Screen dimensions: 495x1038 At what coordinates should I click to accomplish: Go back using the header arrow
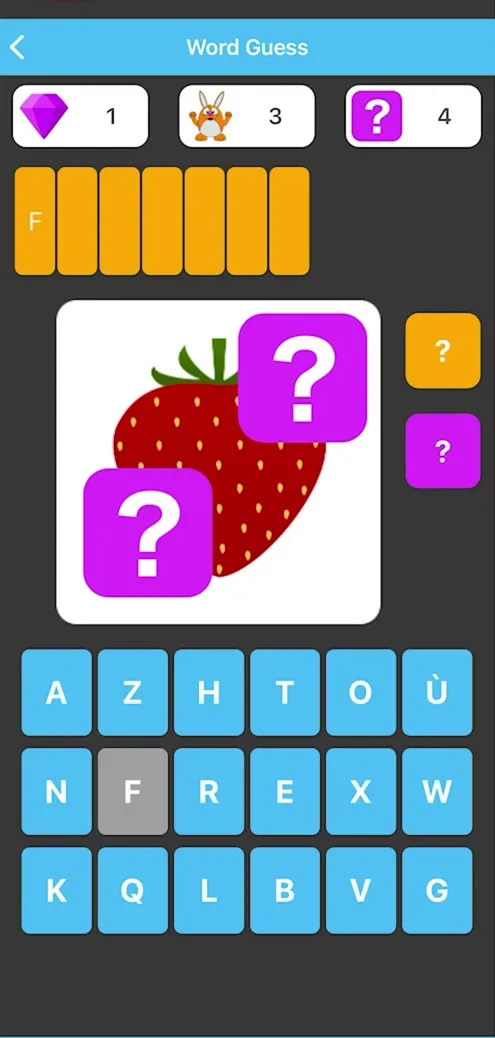(x=18, y=48)
